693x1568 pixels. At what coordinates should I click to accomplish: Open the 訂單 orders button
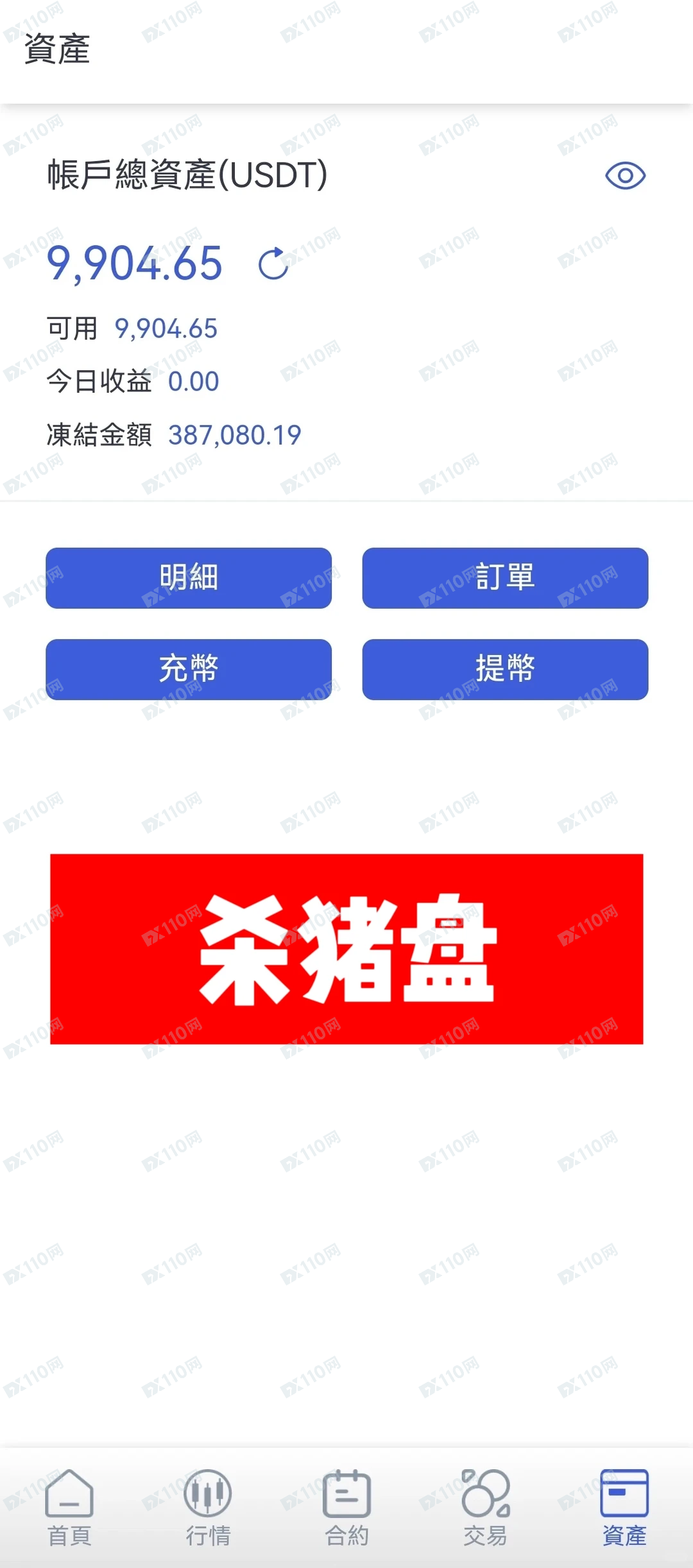[x=505, y=578]
